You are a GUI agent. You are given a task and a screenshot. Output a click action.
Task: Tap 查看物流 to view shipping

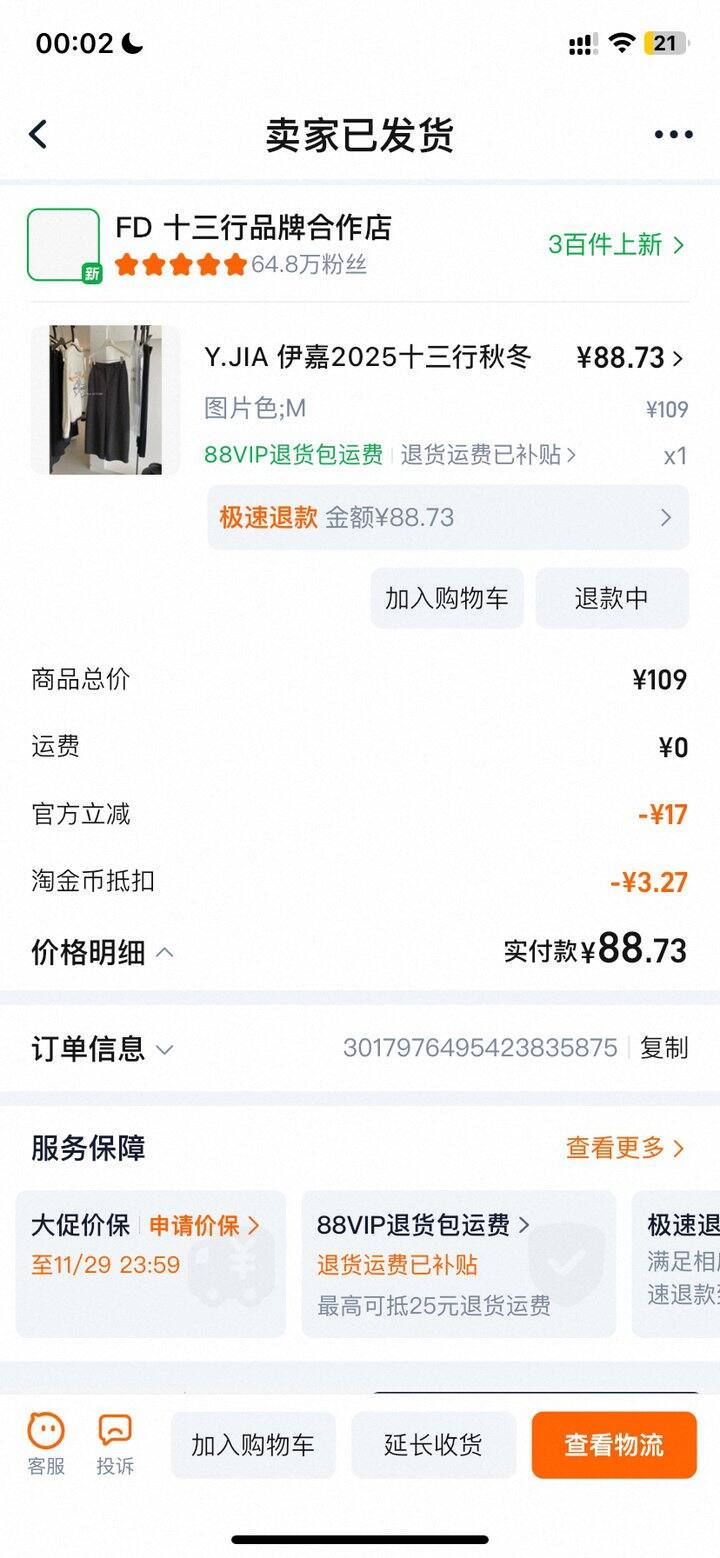(x=613, y=1445)
